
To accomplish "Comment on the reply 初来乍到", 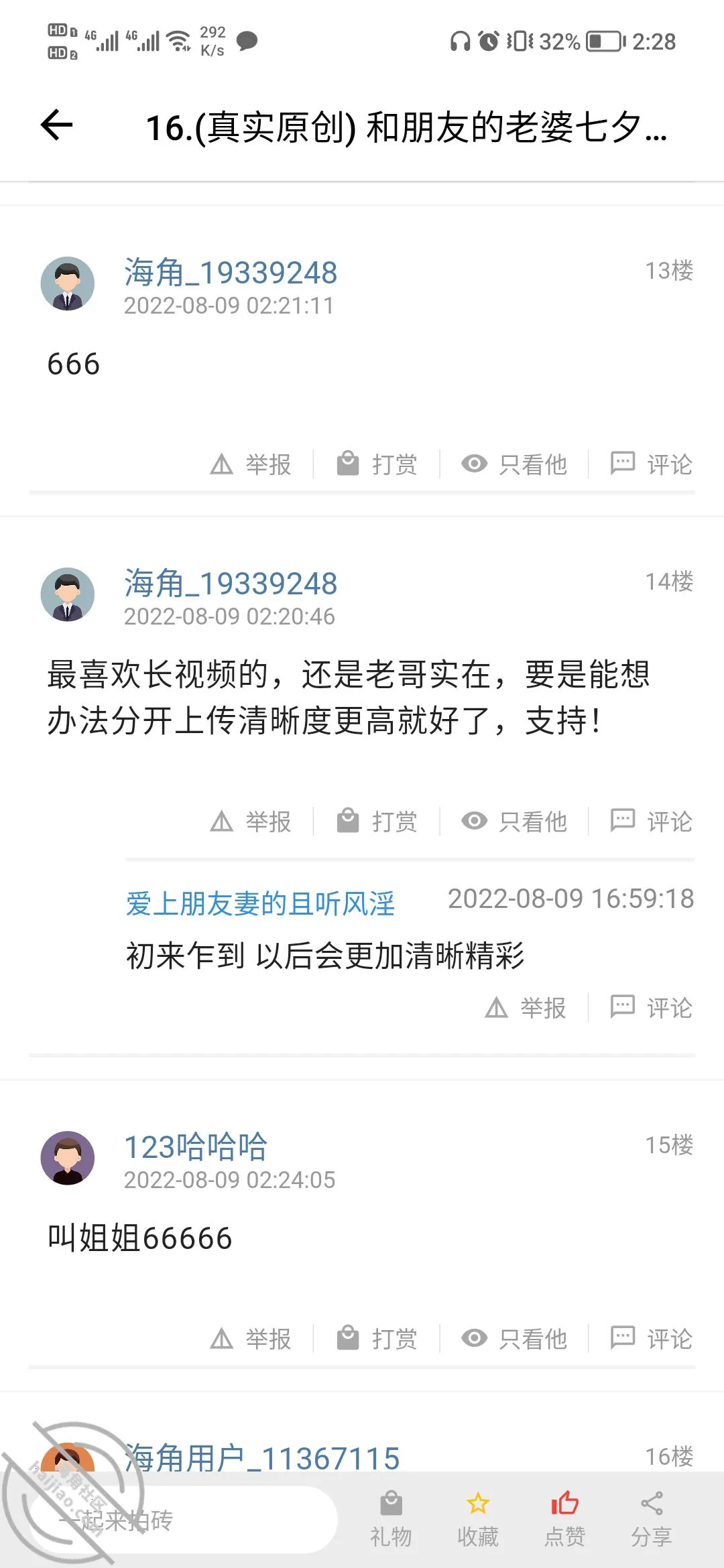I will [651, 1007].
